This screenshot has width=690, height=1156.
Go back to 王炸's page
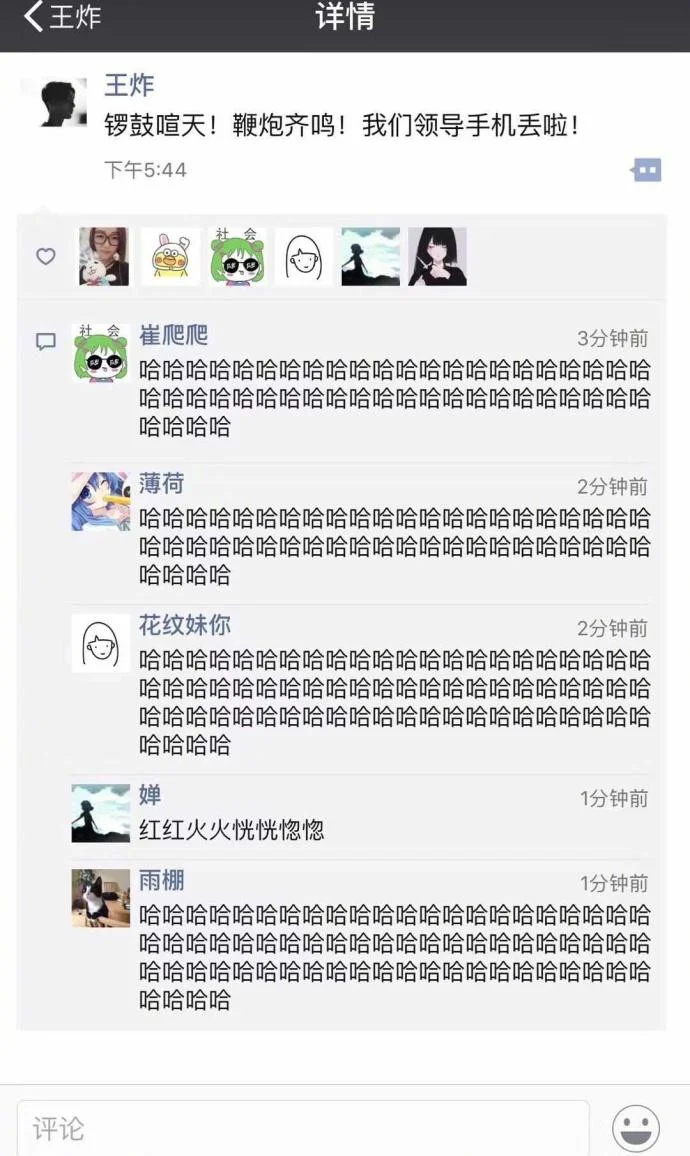[x=62, y=17]
